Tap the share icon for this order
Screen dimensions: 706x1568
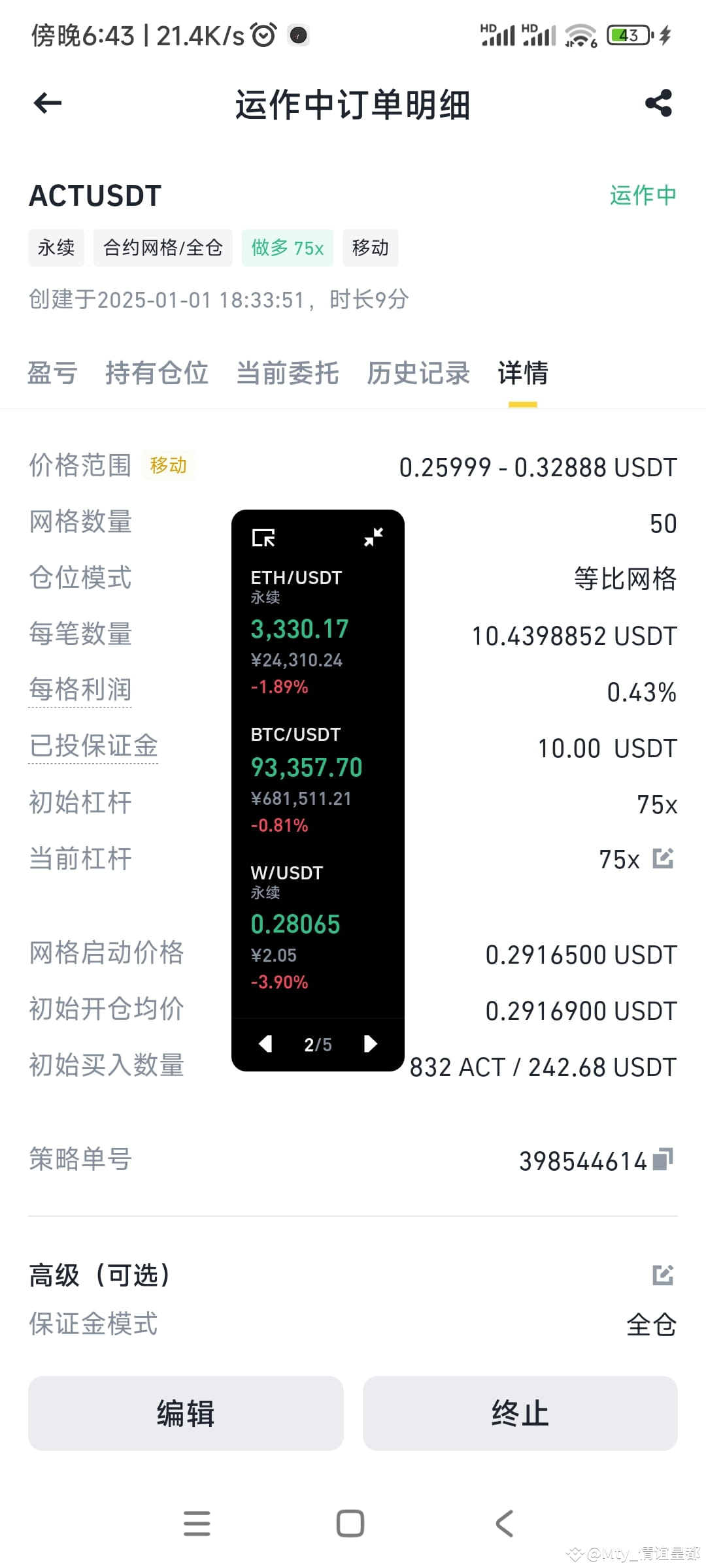tap(658, 103)
